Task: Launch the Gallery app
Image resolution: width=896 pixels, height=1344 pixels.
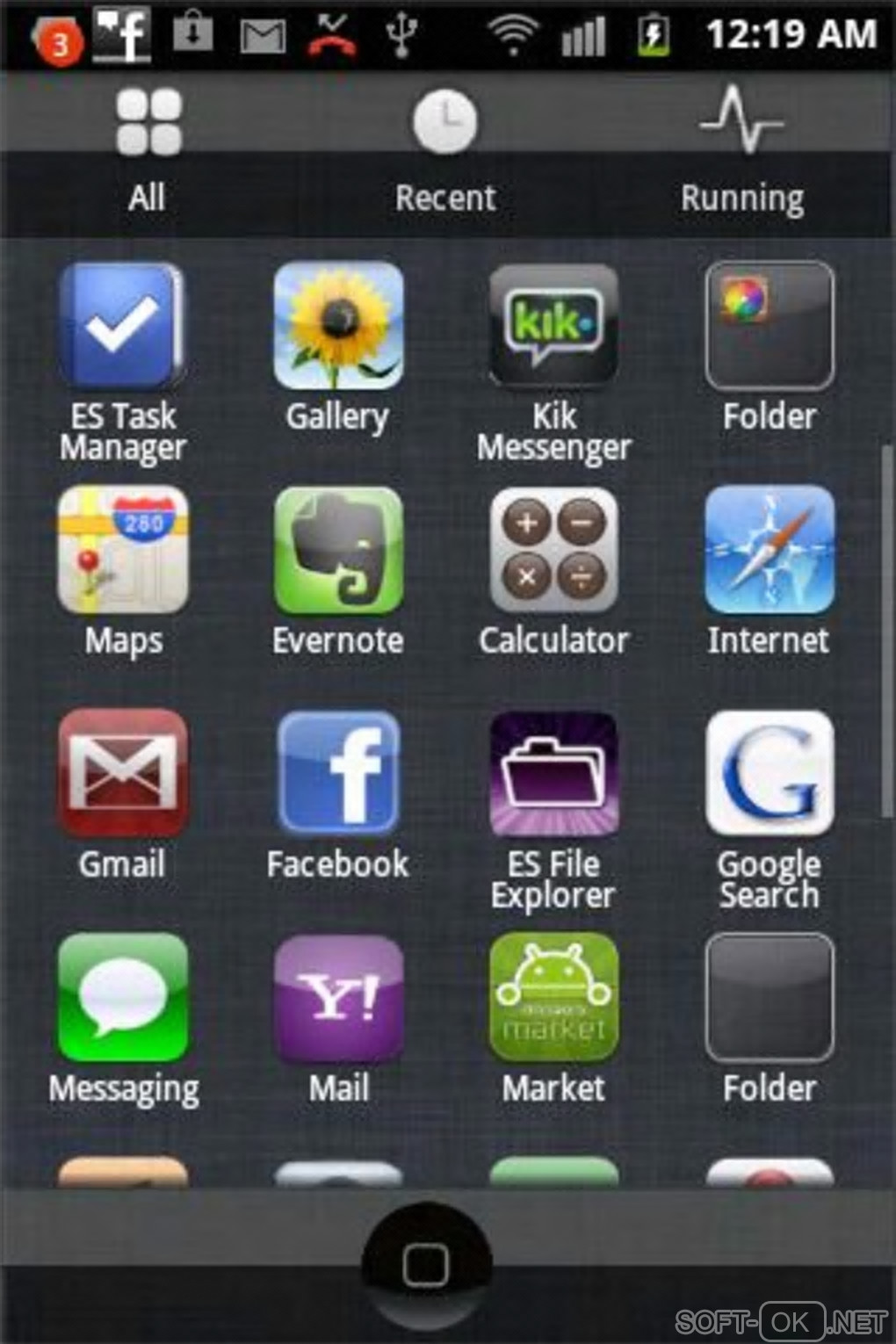Action: [338, 327]
